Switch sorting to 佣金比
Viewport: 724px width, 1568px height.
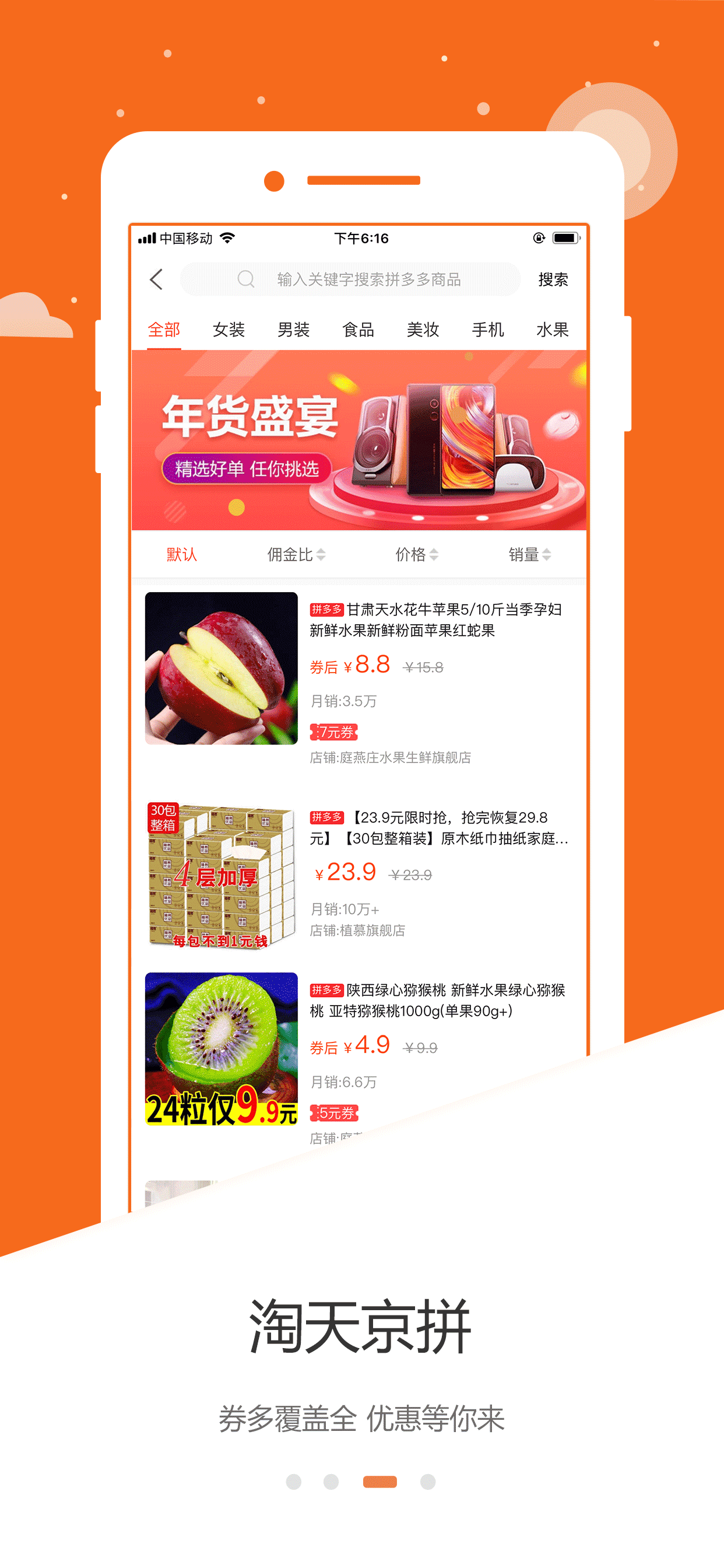tap(291, 555)
